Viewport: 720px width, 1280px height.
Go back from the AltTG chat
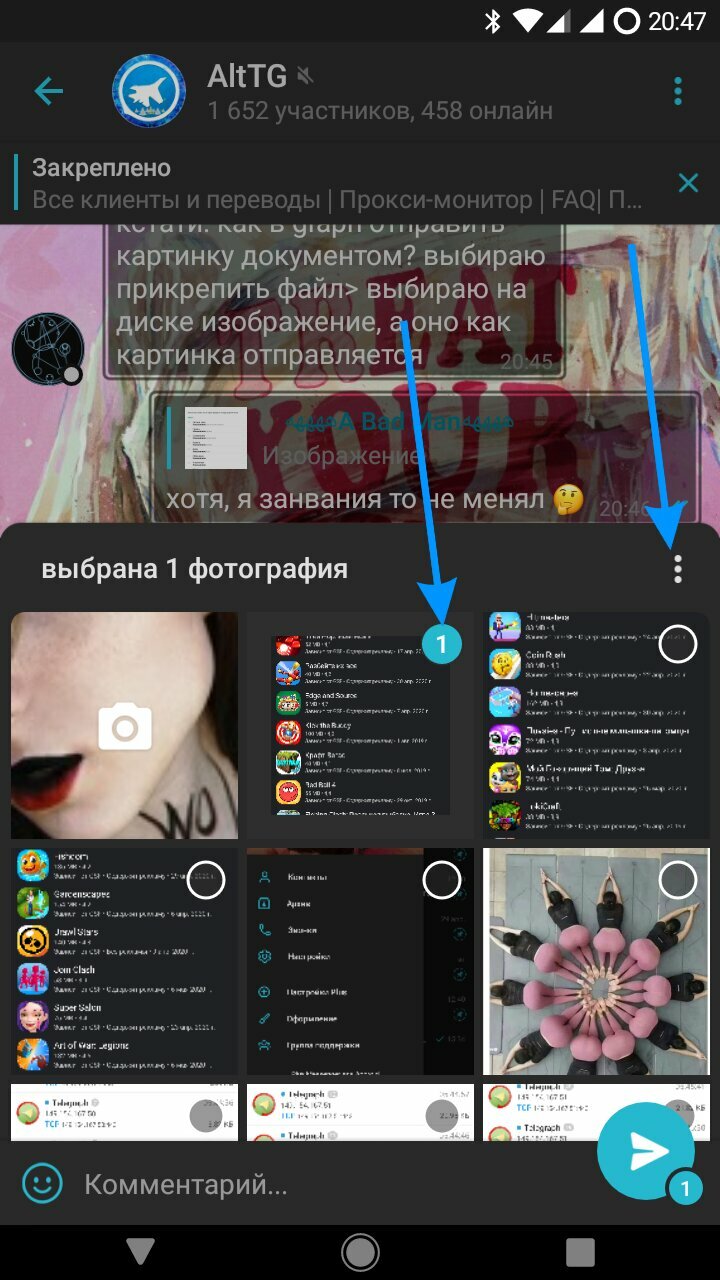click(48, 92)
